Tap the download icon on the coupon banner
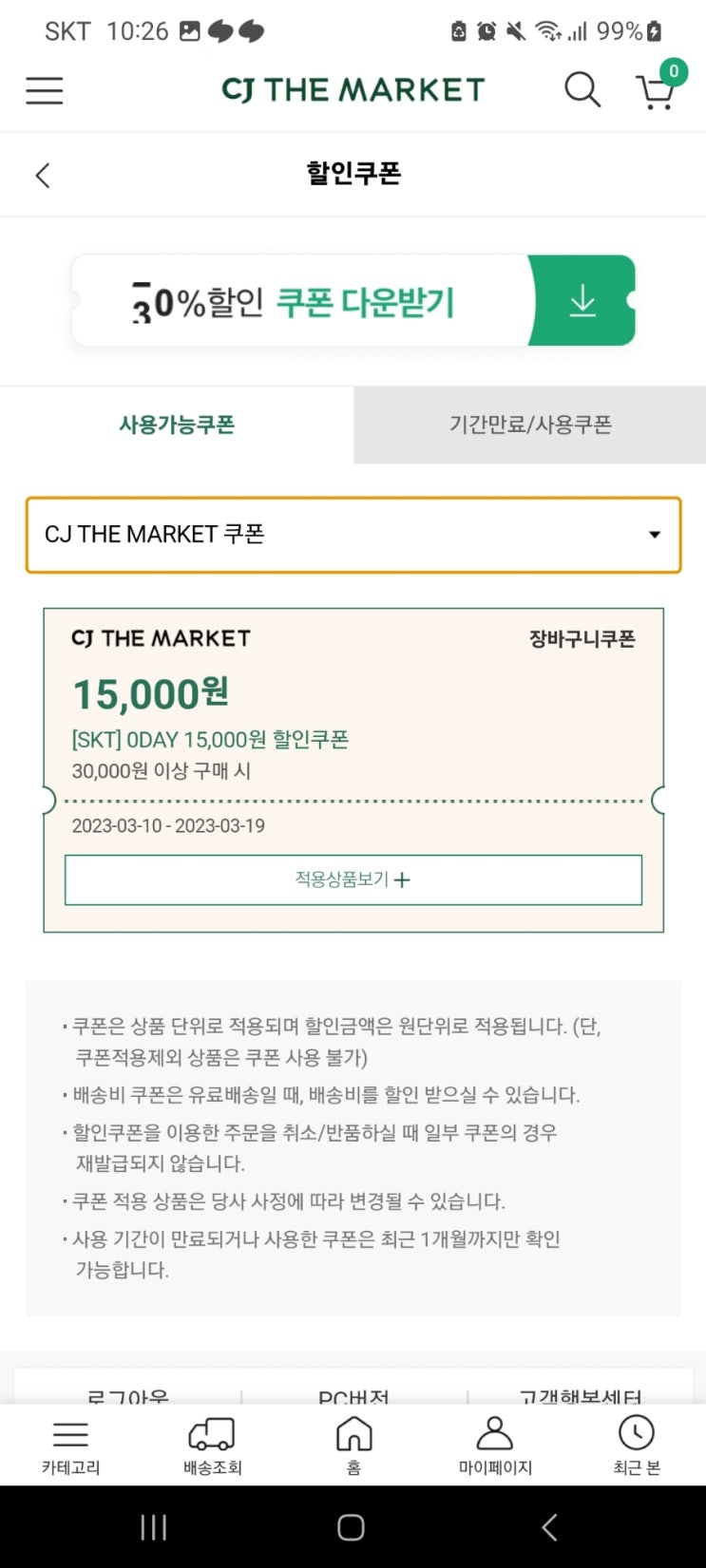The image size is (706, 1568). 582,301
